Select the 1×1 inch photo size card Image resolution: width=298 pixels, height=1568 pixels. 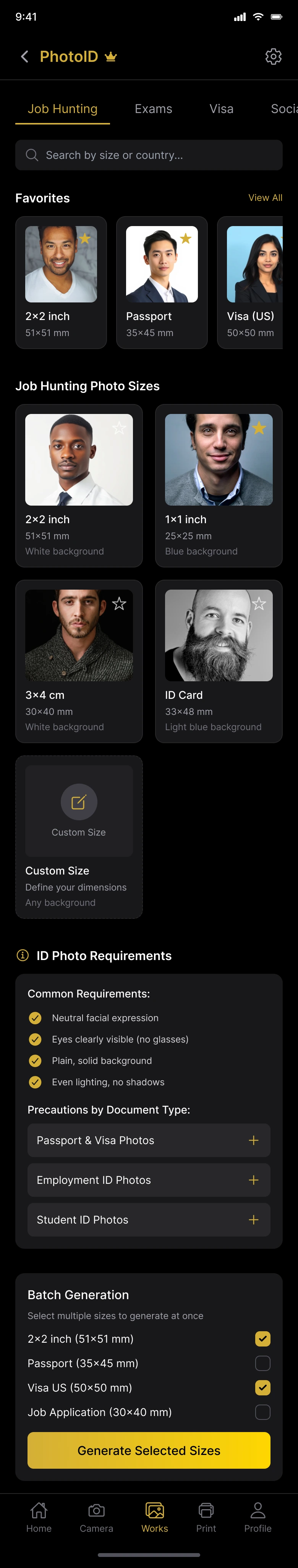click(x=218, y=485)
